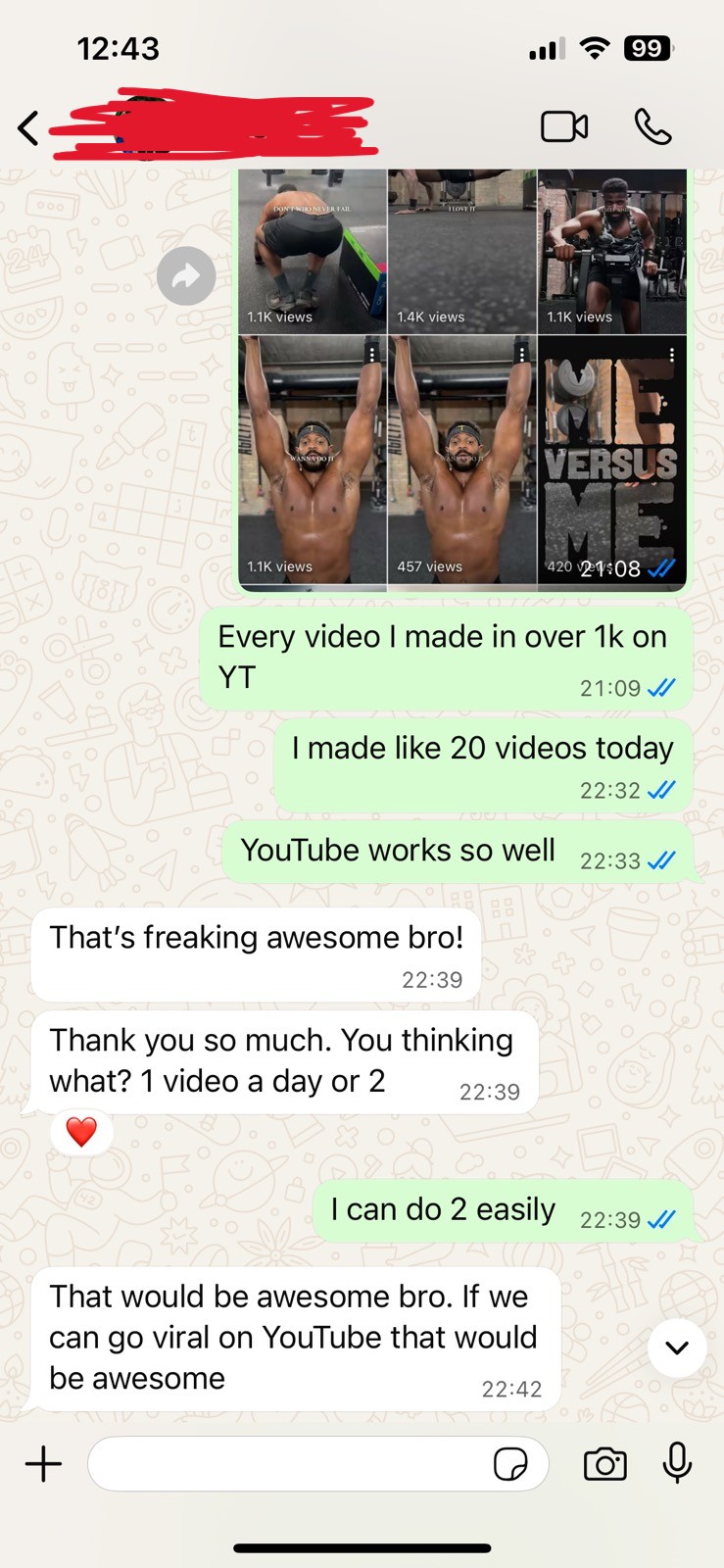Tap the 12:43 clock in the status bar
724x1568 pixels.
[x=119, y=47]
